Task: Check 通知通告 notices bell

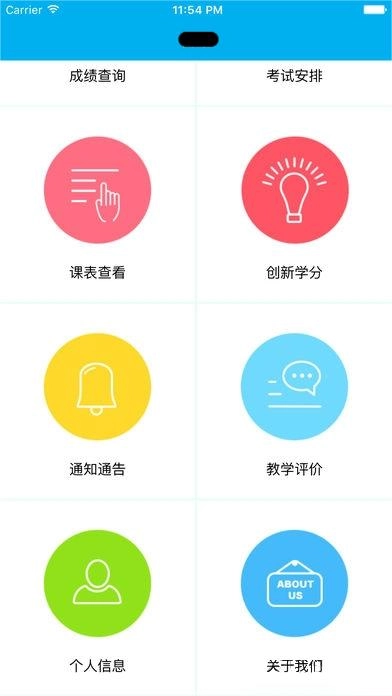Action: [x=97, y=387]
